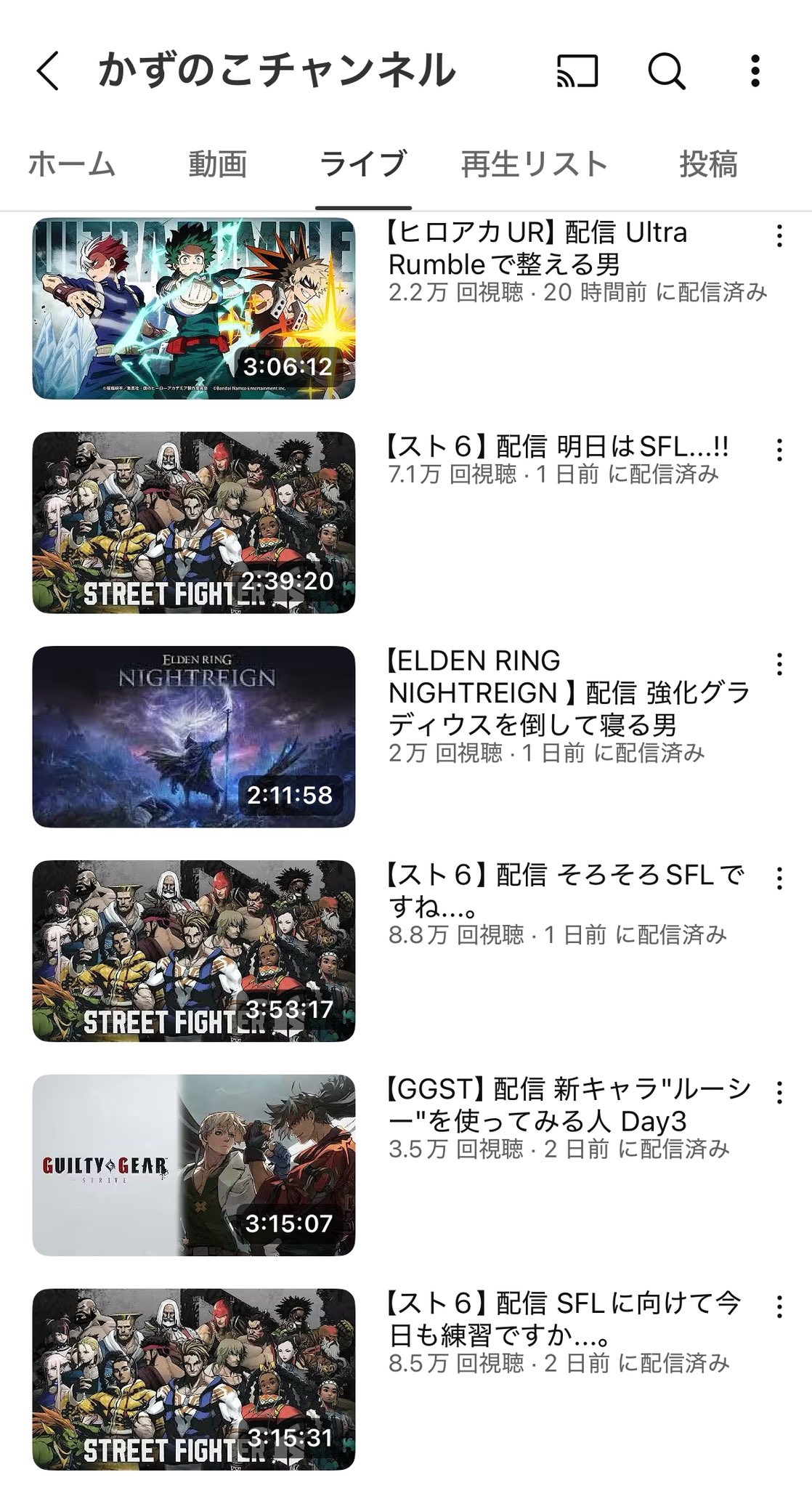Open options for ELDEN RING NIGHTREIGN video
Viewport: 812px width, 1488px height.
(x=779, y=664)
